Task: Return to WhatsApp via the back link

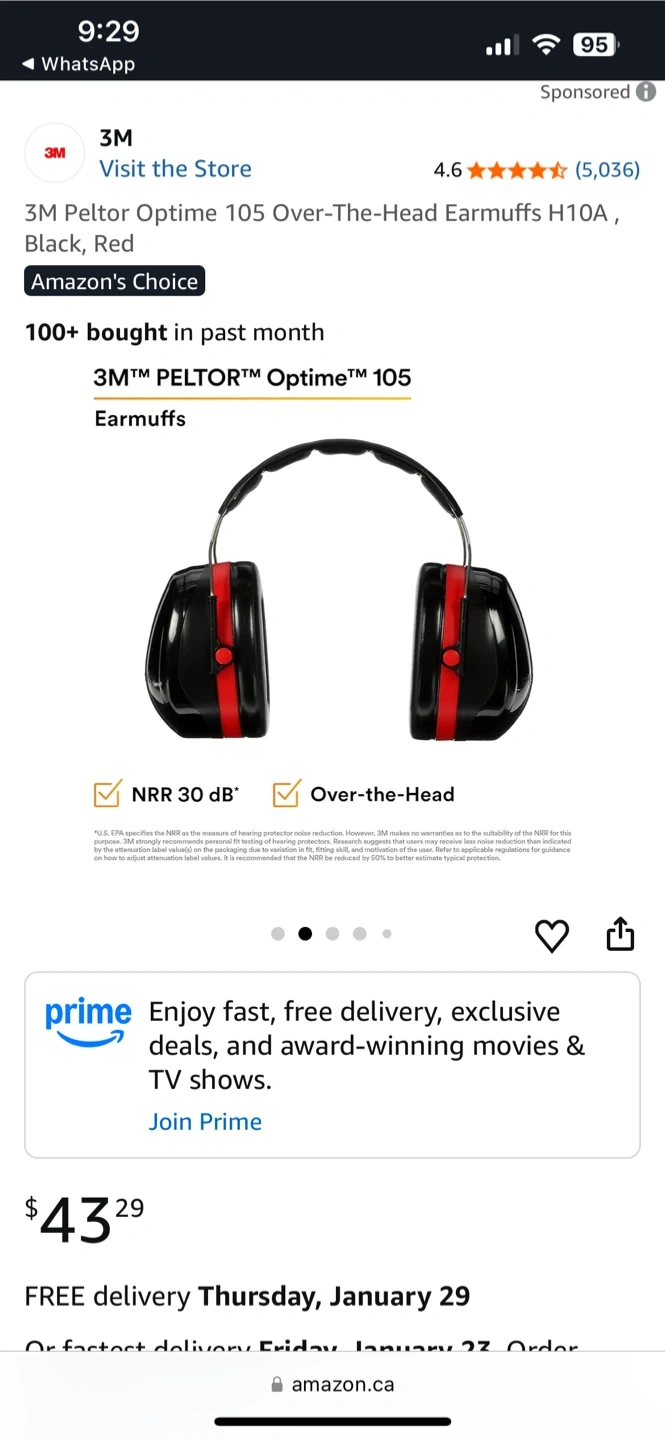Action: tap(78, 64)
